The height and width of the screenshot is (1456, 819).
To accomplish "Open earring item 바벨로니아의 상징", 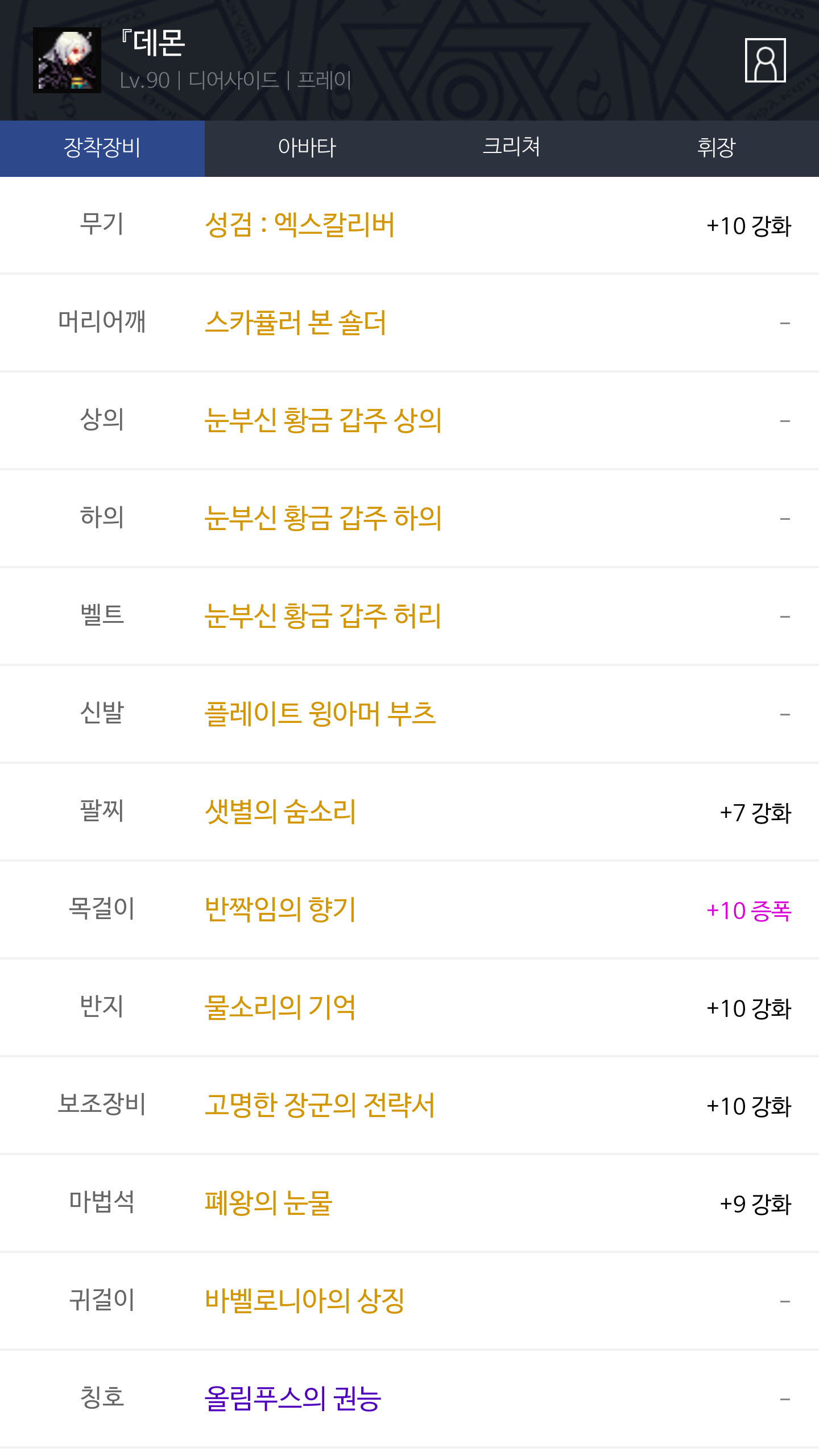I will (409, 1301).
